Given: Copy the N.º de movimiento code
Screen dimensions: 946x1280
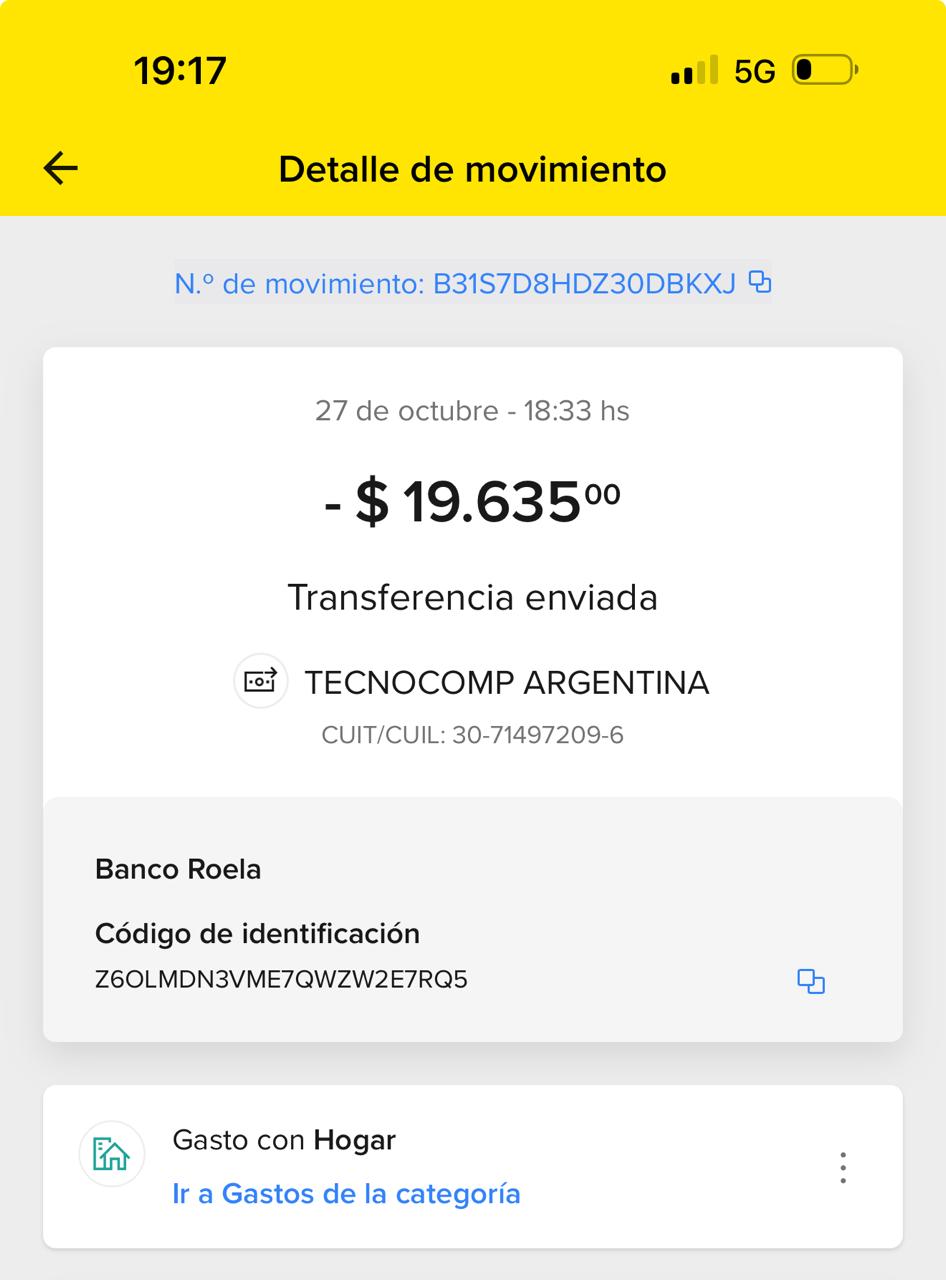Looking at the screenshot, I should (x=760, y=283).
